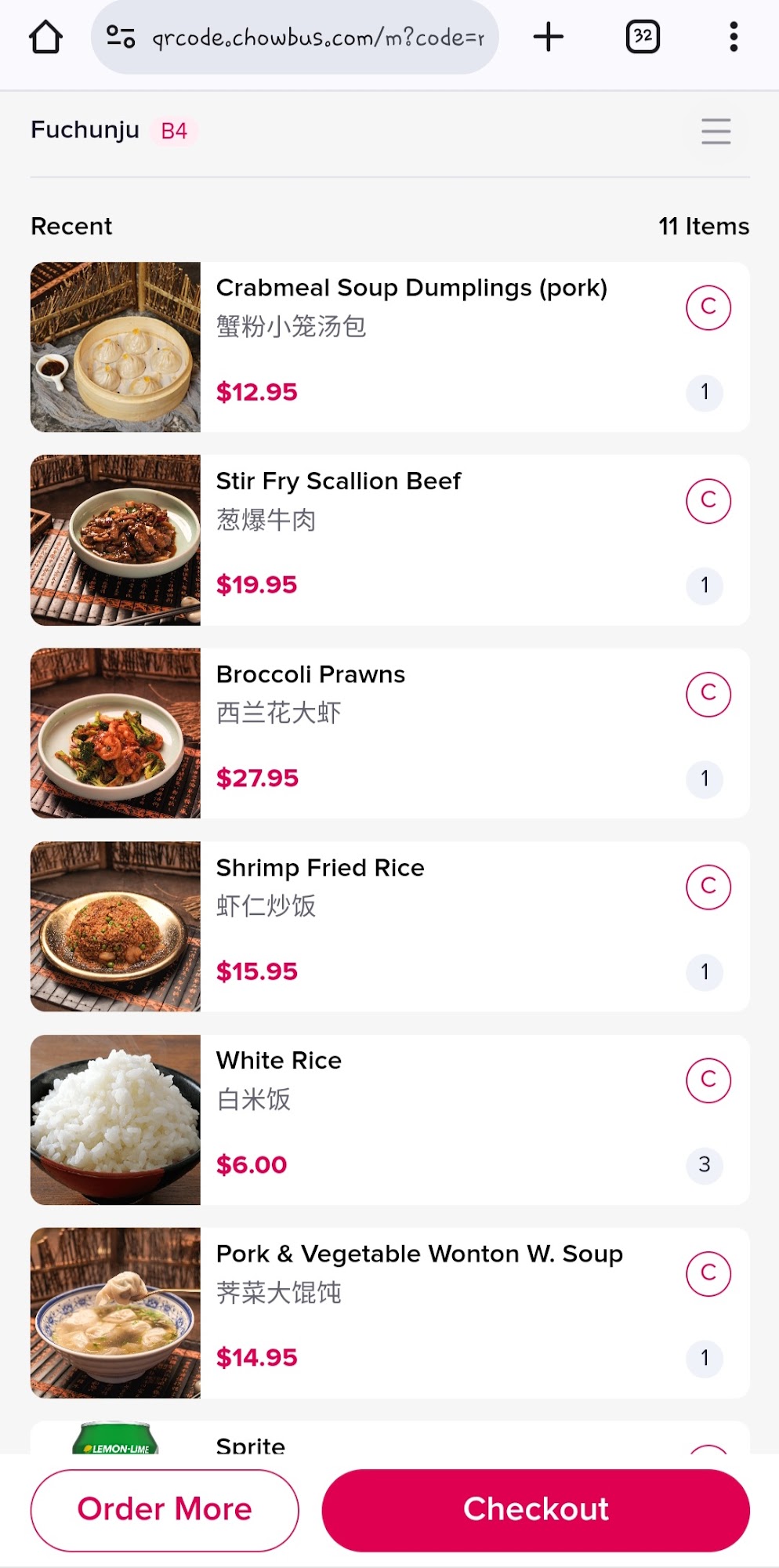Tap the C icon for Pork & Vegetable Wonton

708,1273
